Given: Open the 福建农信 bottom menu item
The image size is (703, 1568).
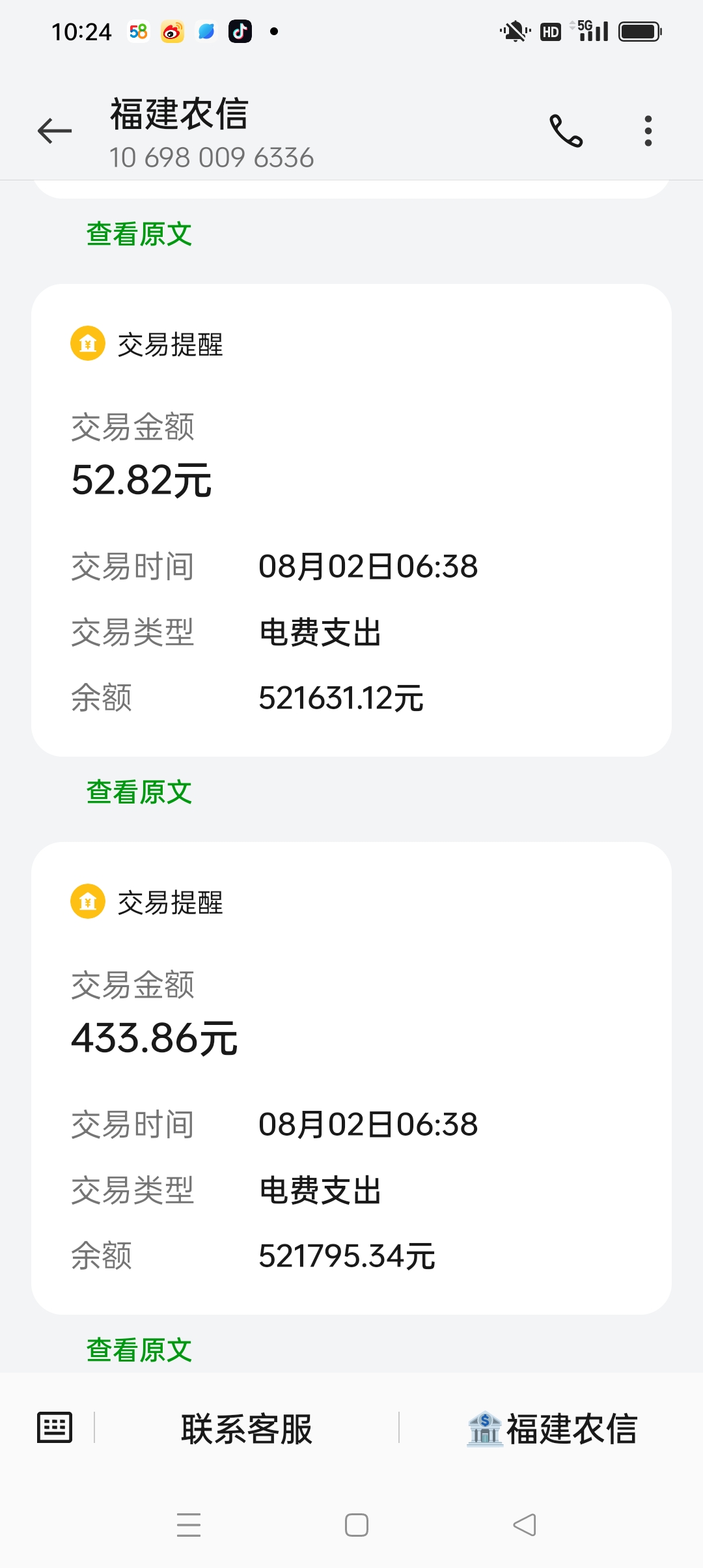Looking at the screenshot, I should 552,1429.
